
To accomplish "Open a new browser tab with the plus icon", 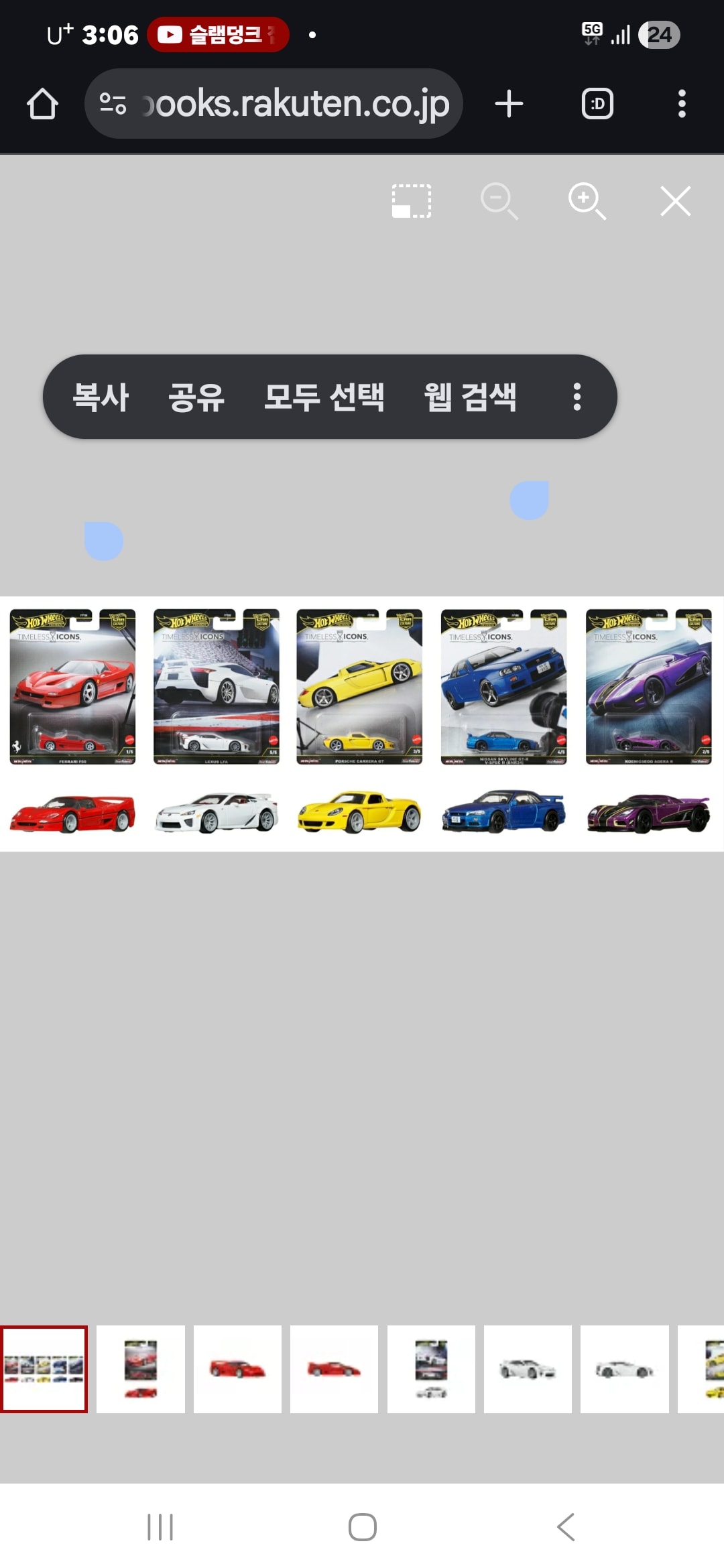I will coord(509,103).
